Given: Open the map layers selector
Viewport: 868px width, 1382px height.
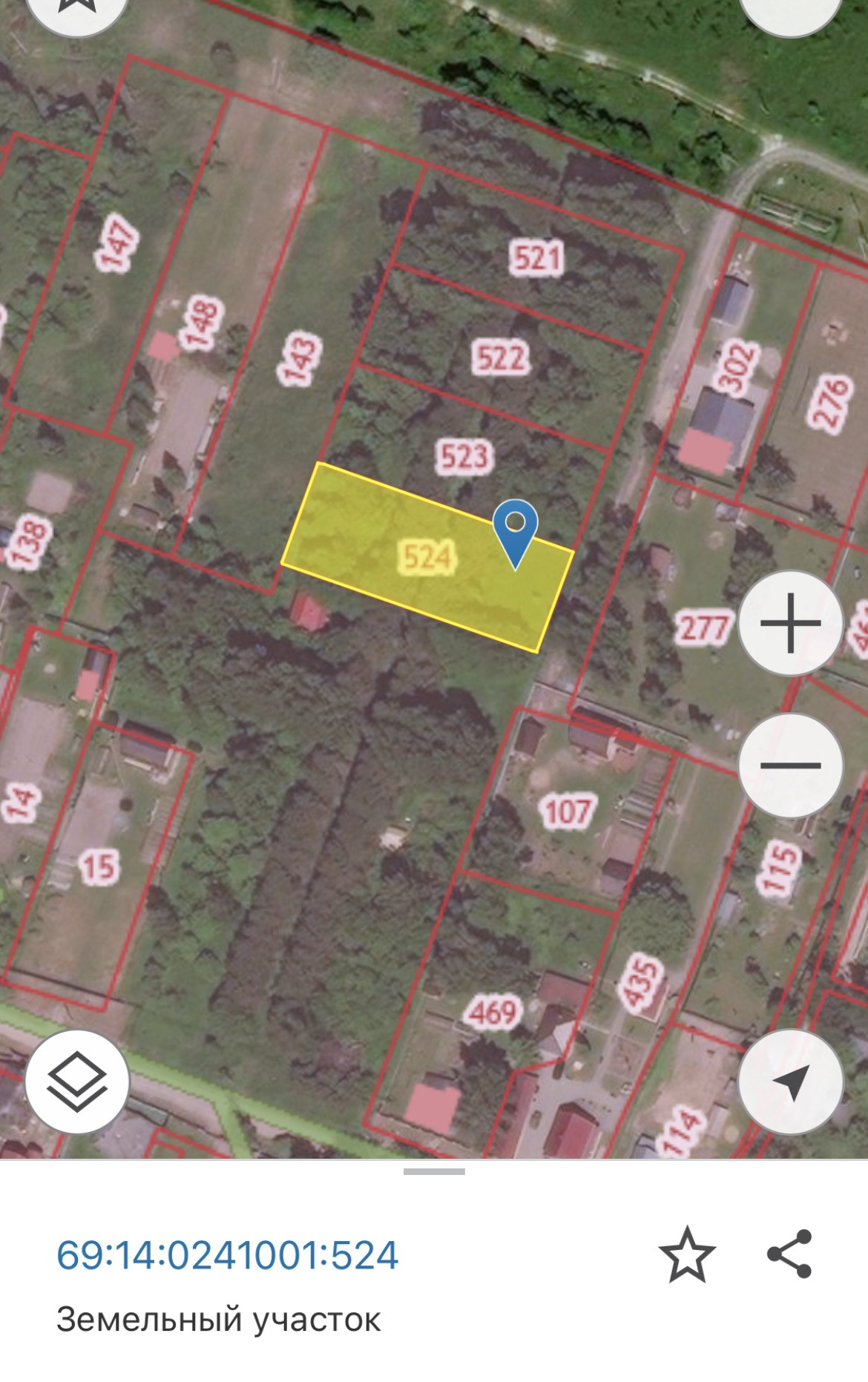Looking at the screenshot, I should pos(77,1082).
